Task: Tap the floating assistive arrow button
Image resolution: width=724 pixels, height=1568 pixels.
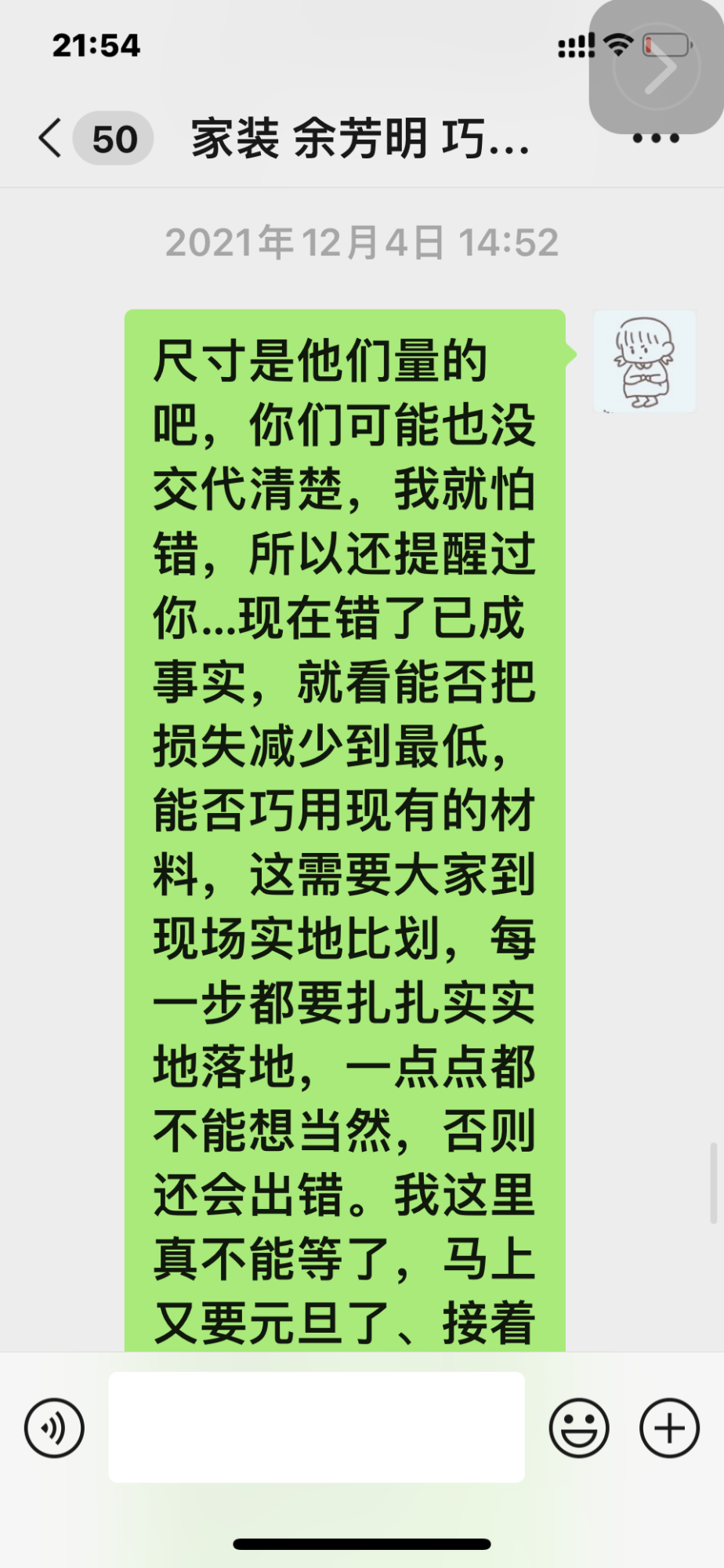Action: pos(657,67)
